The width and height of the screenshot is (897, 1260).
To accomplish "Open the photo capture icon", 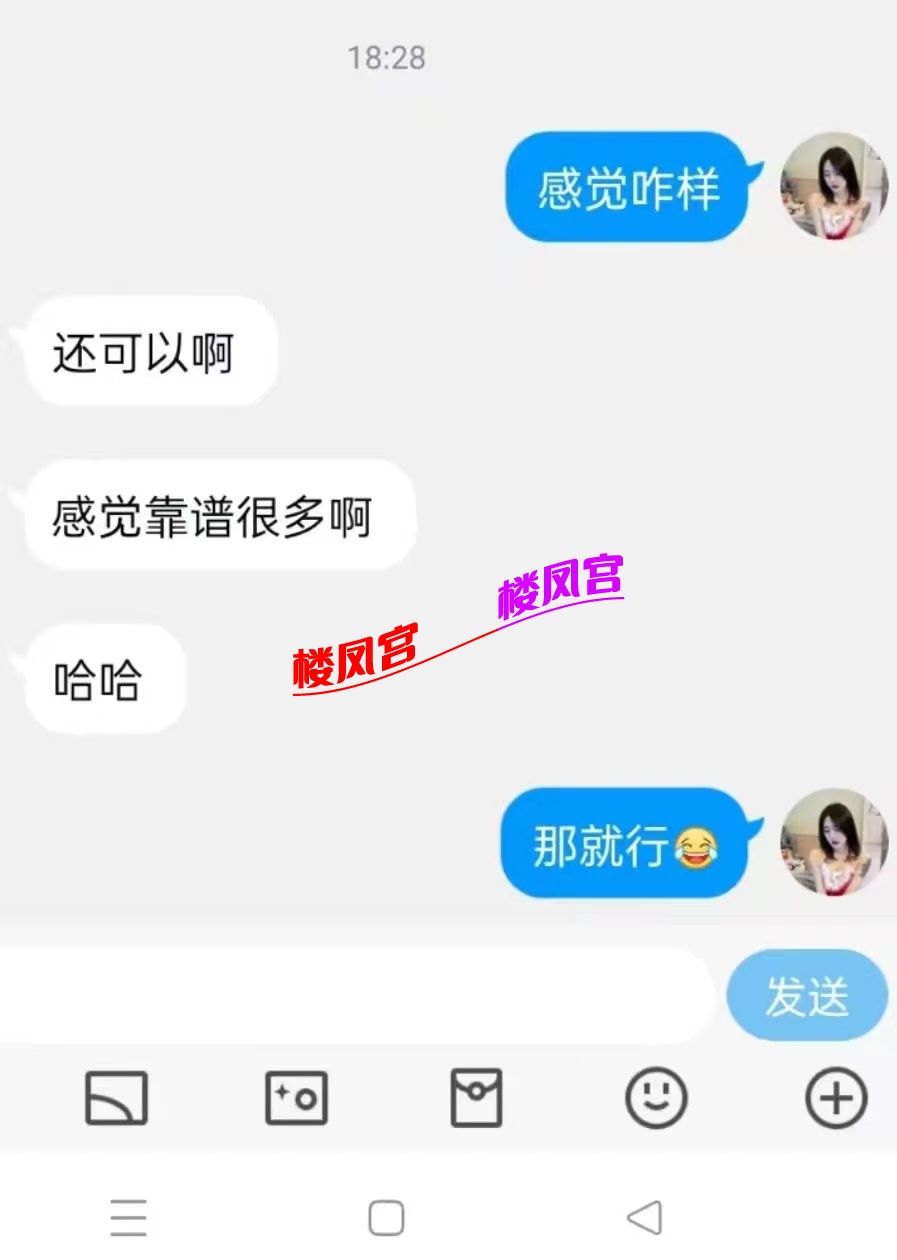I will (x=296, y=1098).
